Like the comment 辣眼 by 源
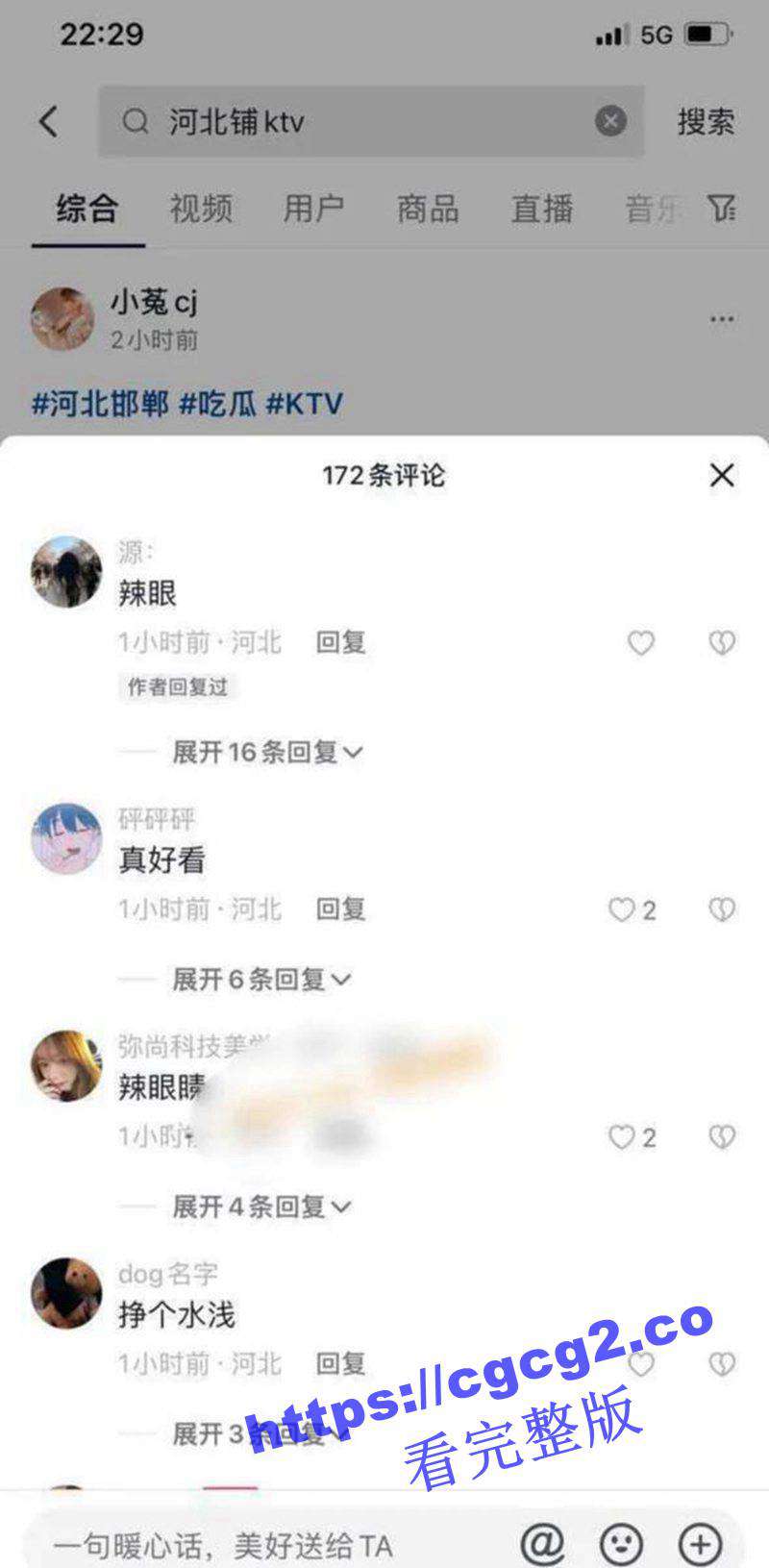The width and height of the screenshot is (769, 1568). (x=641, y=642)
